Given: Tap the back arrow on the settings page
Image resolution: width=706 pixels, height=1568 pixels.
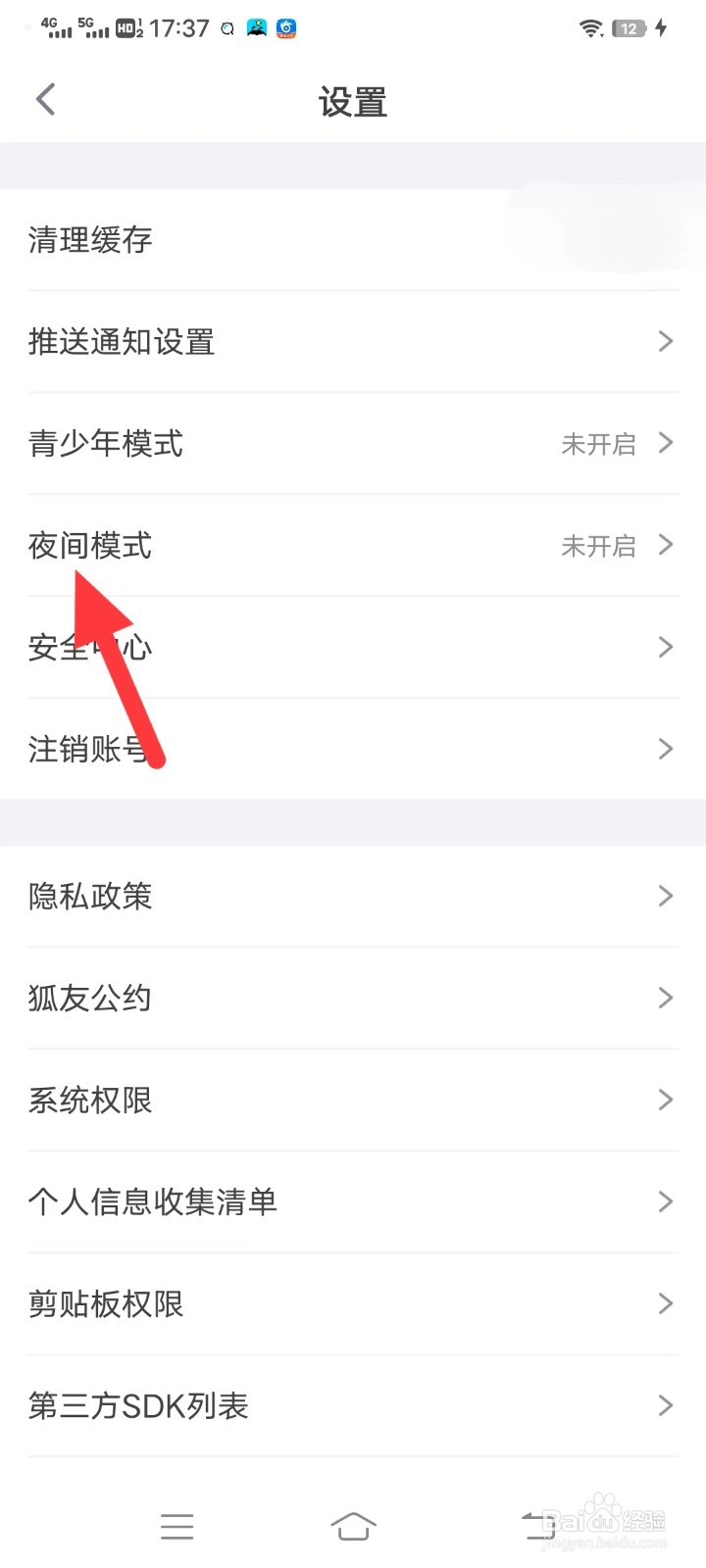Looking at the screenshot, I should pyautogui.click(x=44, y=99).
